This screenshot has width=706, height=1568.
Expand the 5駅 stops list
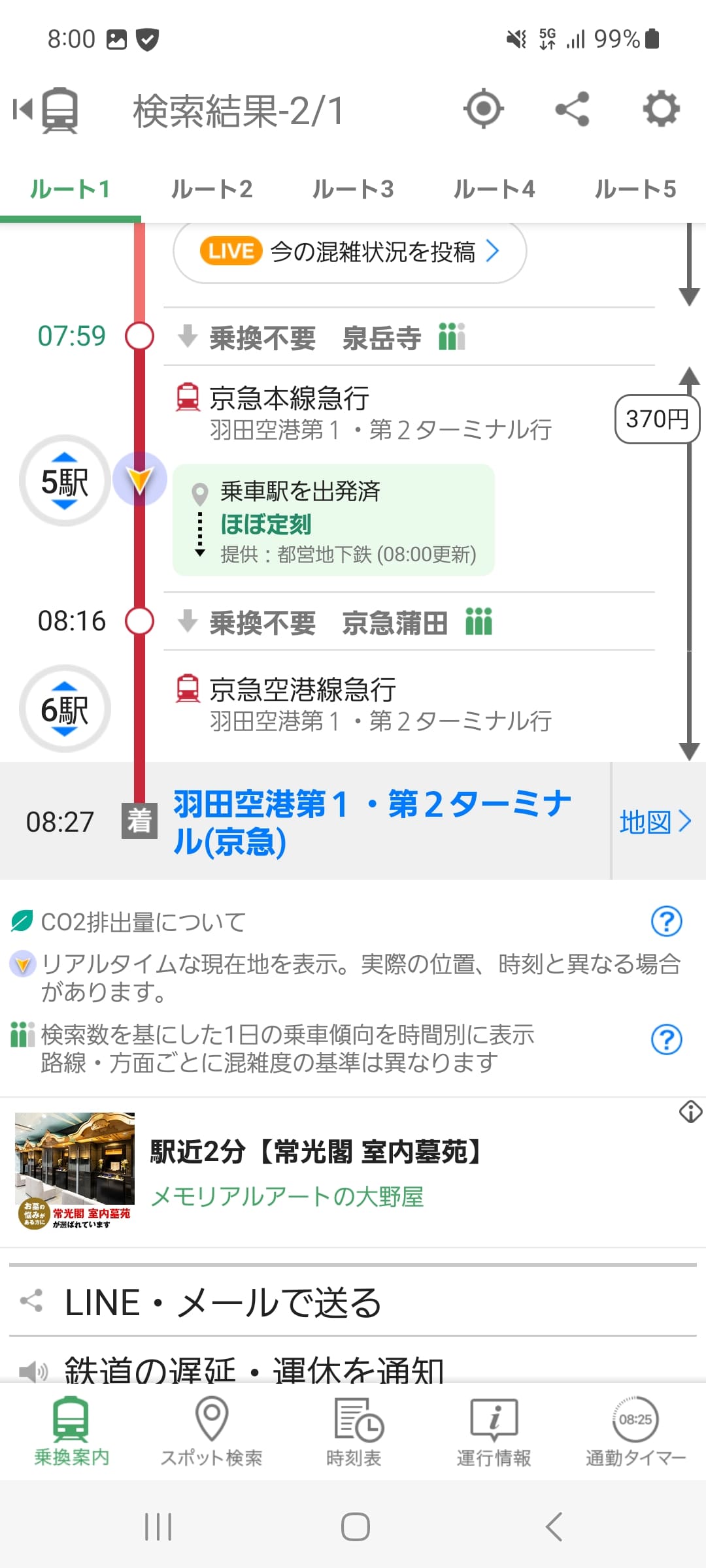[x=65, y=482]
